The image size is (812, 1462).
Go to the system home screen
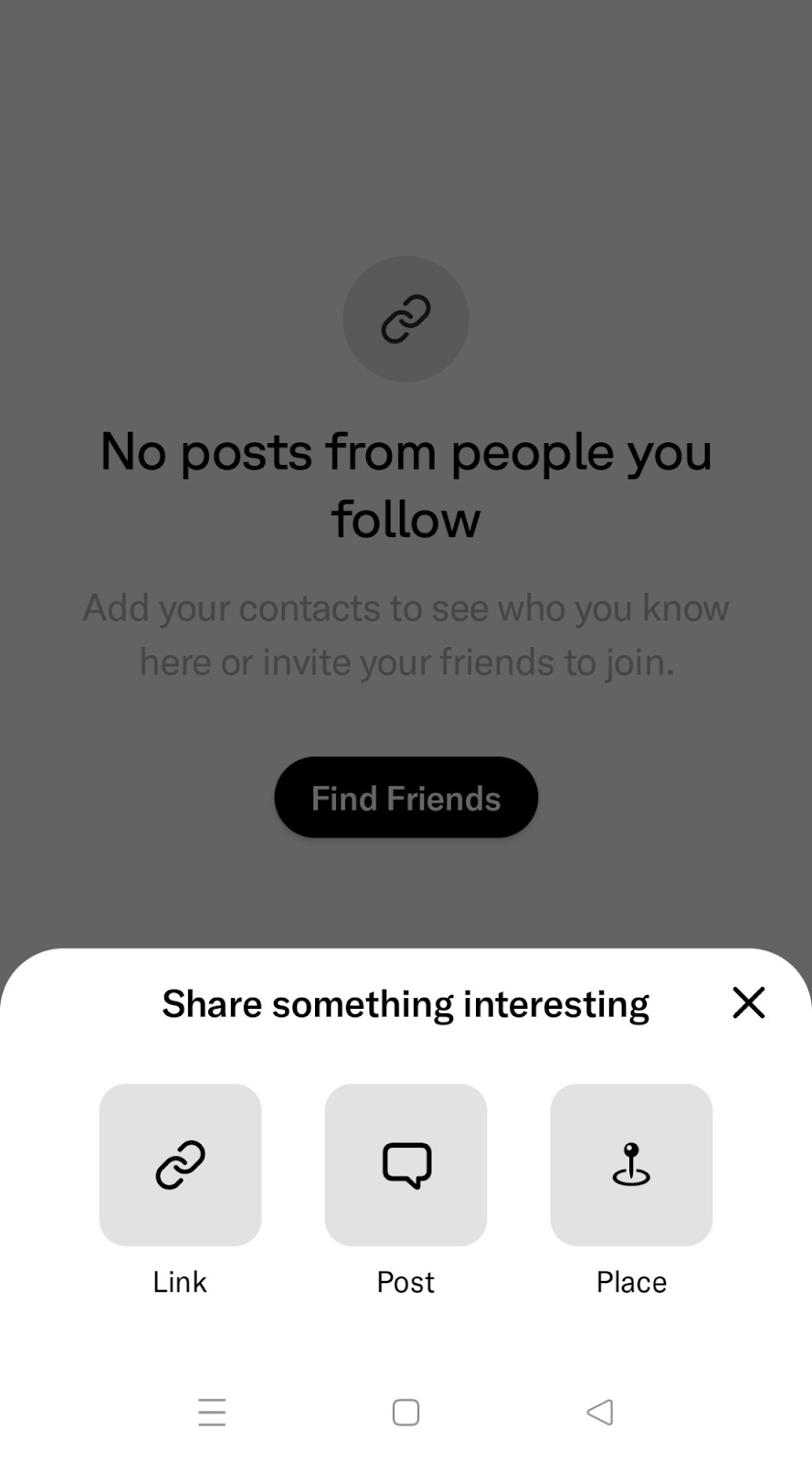[x=406, y=1412]
